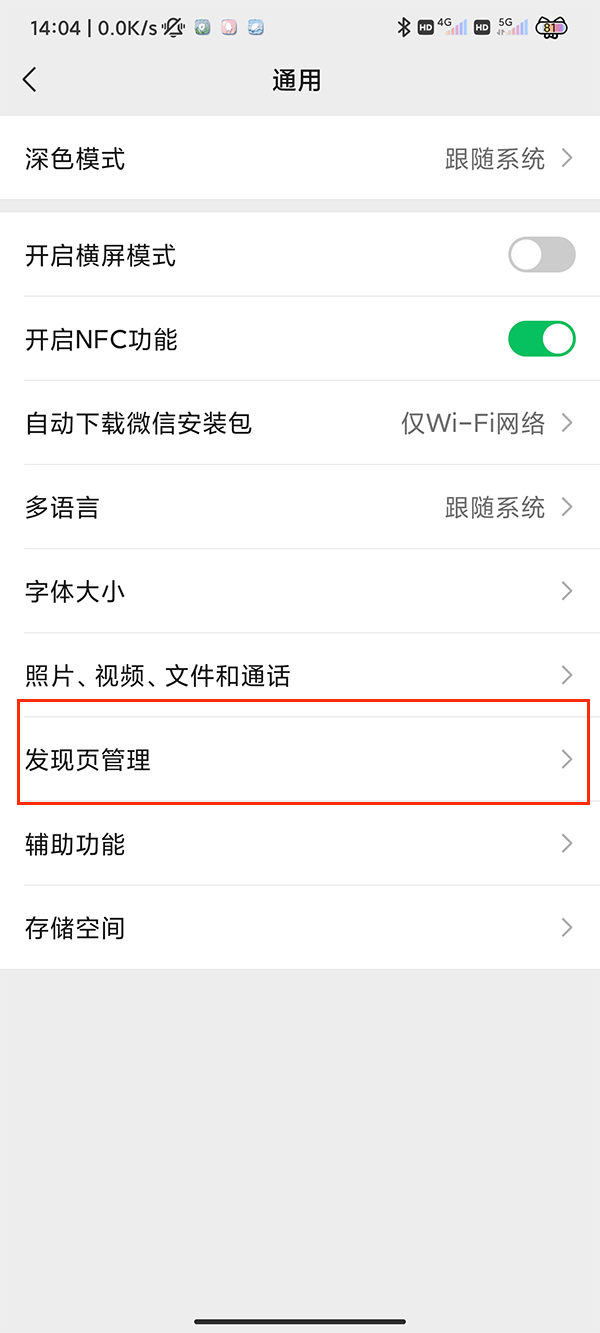This screenshot has width=600, height=1333.
Task: Open 辅助功能 settings
Action: (x=300, y=843)
